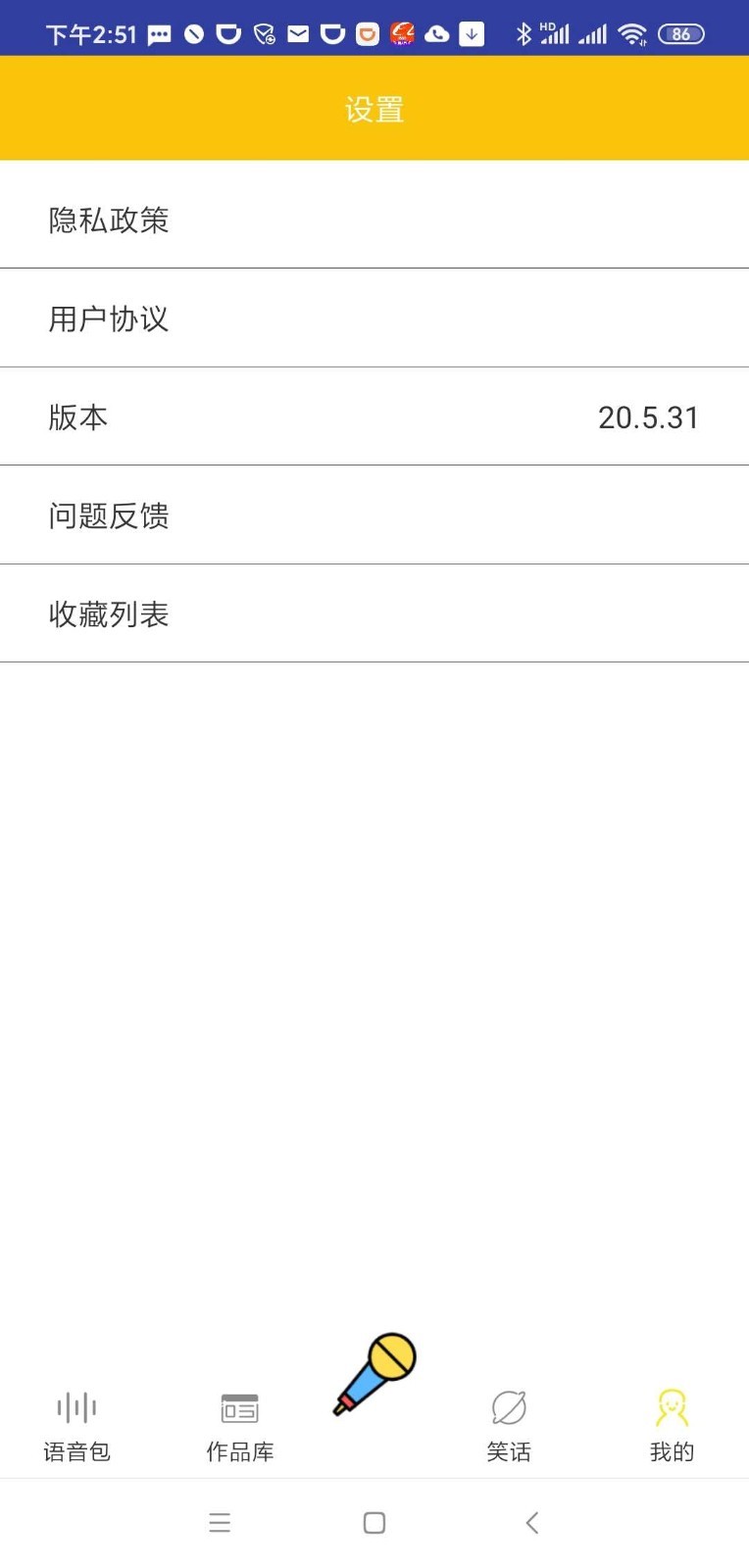Tap the Wi-Fi signal icon
749x1568 pixels.
631,33
